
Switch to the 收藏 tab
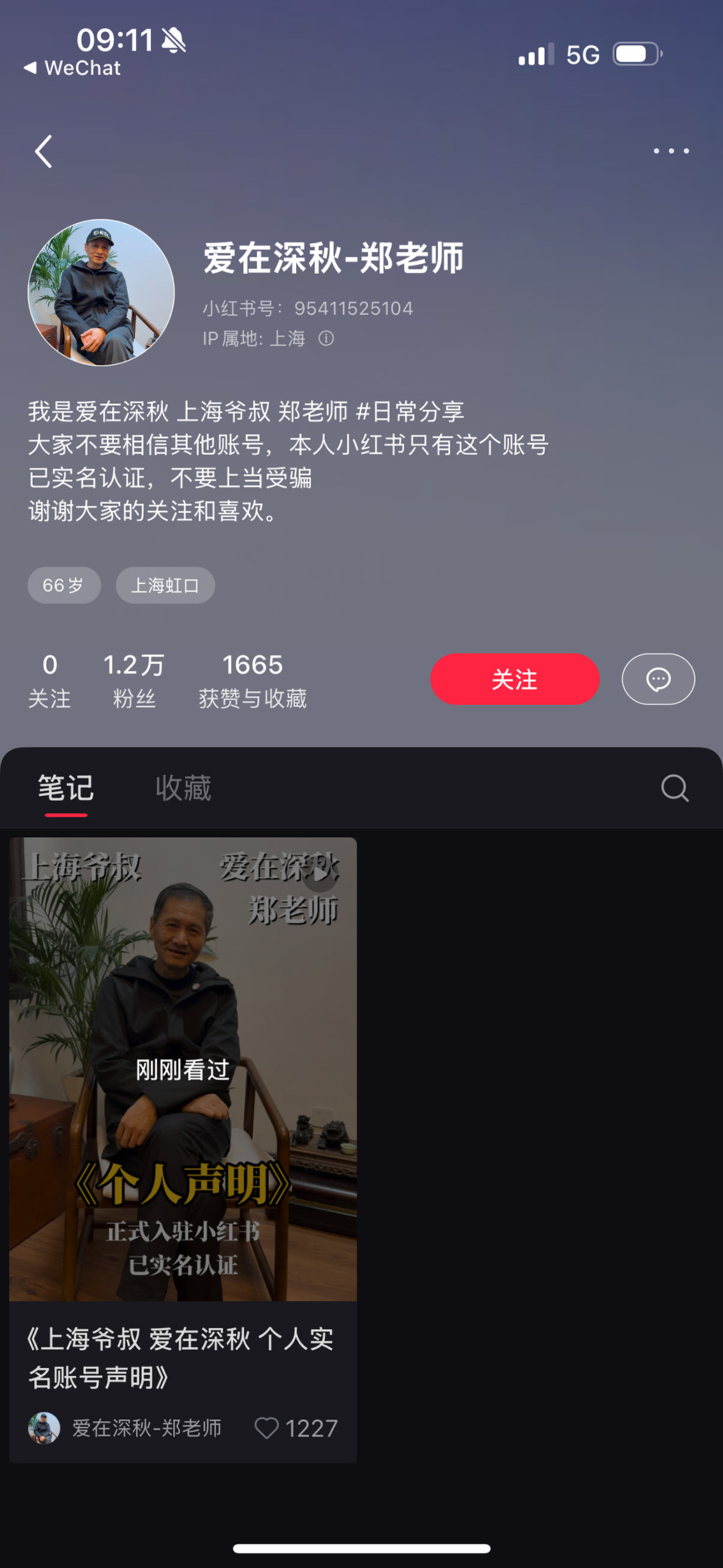pos(183,788)
